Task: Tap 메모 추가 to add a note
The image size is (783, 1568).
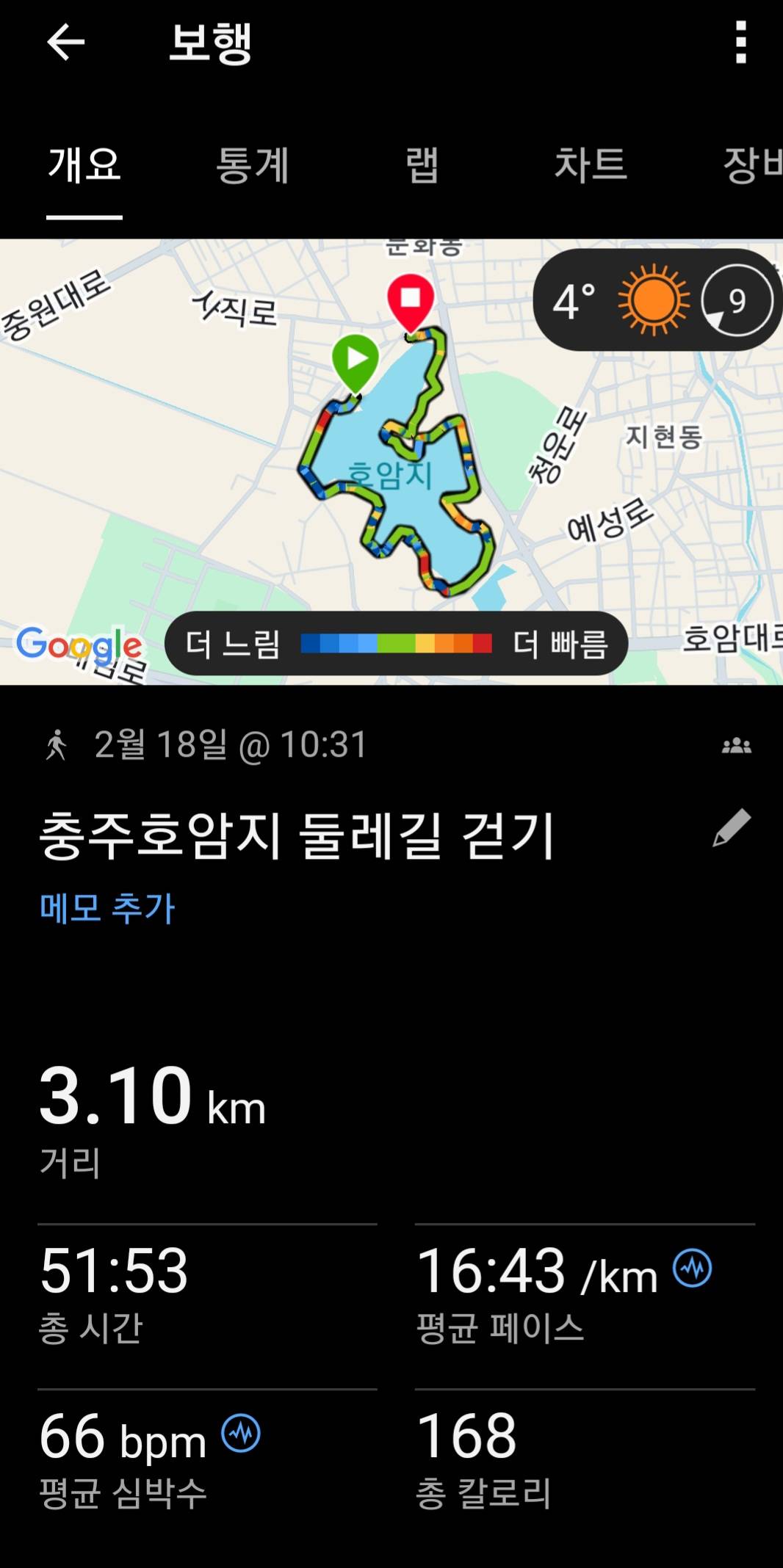Action: 105,908
